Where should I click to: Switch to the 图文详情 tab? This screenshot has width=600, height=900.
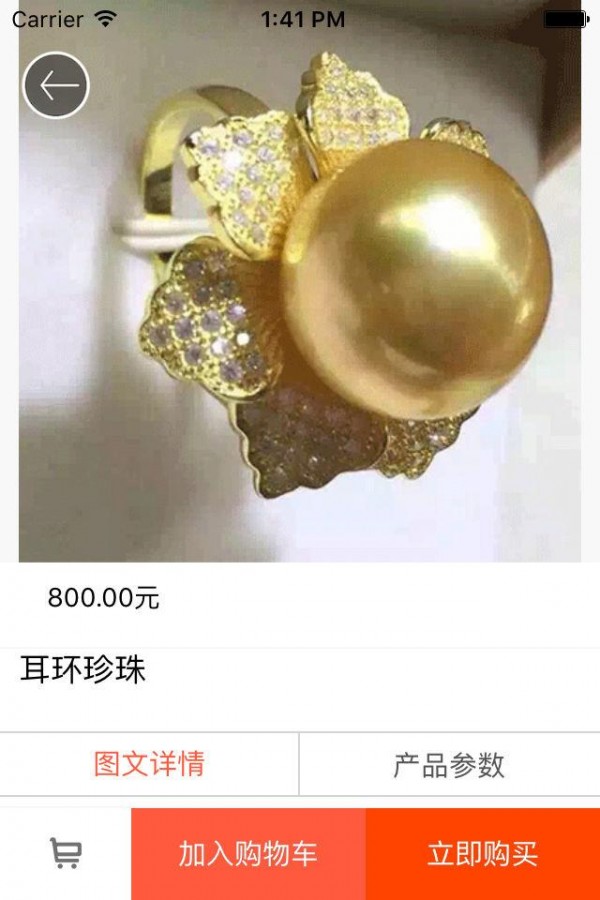(x=149, y=765)
